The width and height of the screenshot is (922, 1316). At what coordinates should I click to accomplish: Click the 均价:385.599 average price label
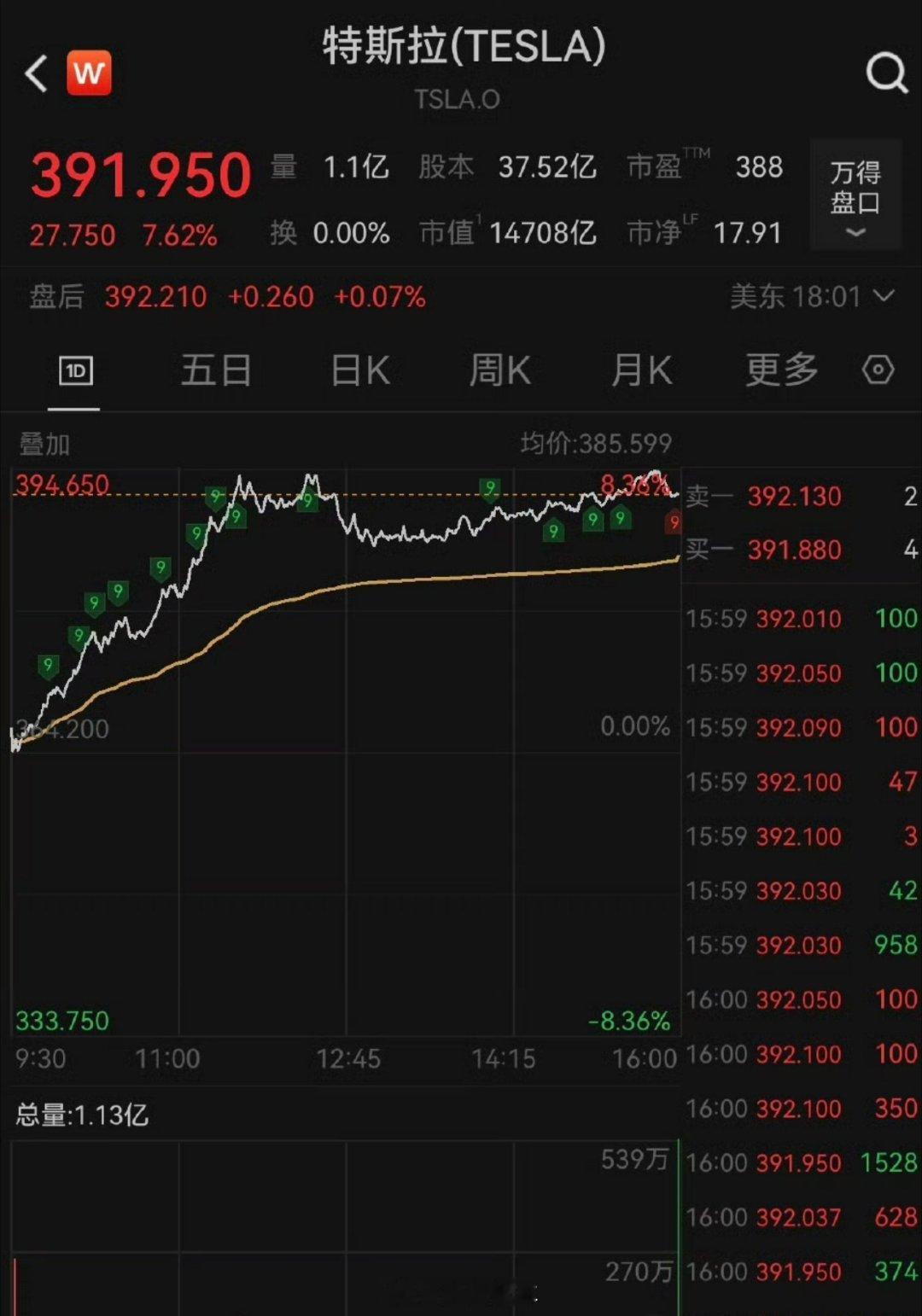[598, 443]
